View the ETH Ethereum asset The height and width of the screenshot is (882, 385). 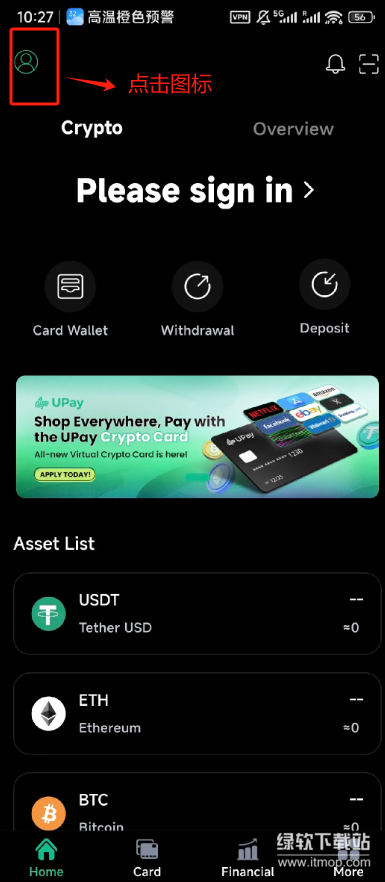tap(197, 713)
